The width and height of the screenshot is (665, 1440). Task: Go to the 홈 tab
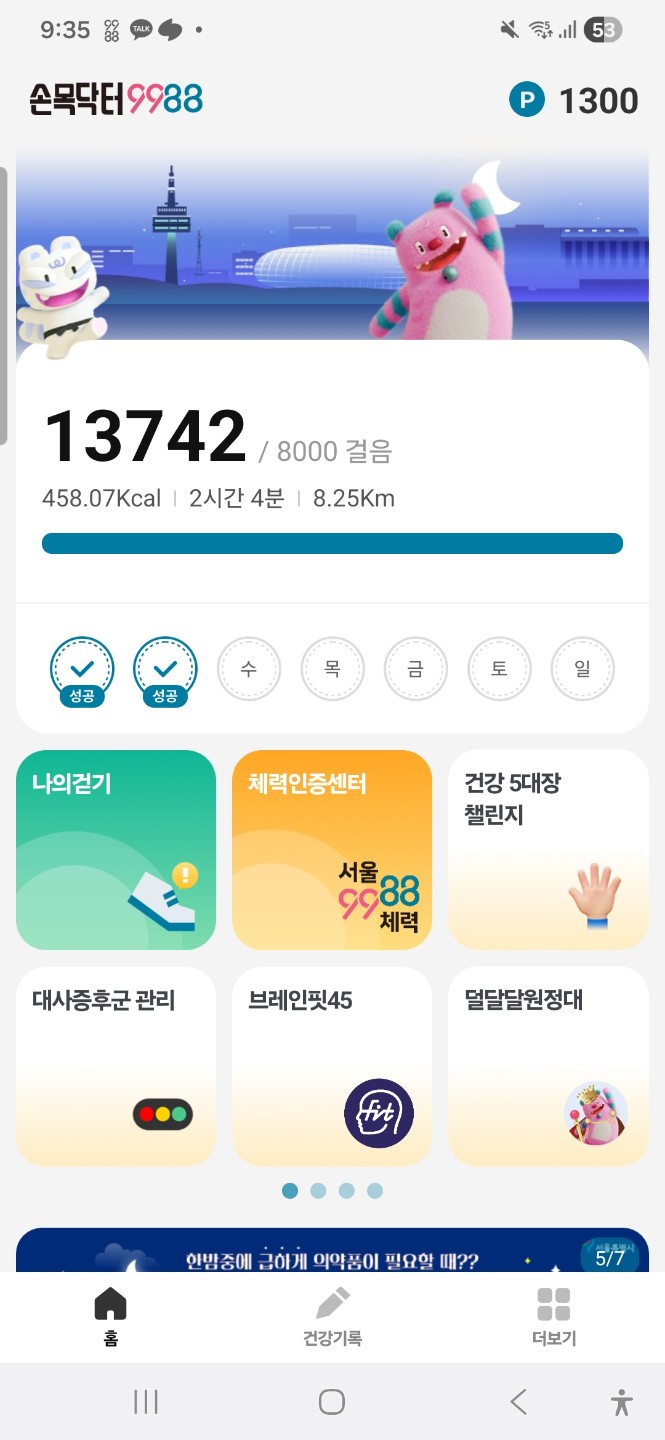pyautogui.click(x=110, y=1317)
